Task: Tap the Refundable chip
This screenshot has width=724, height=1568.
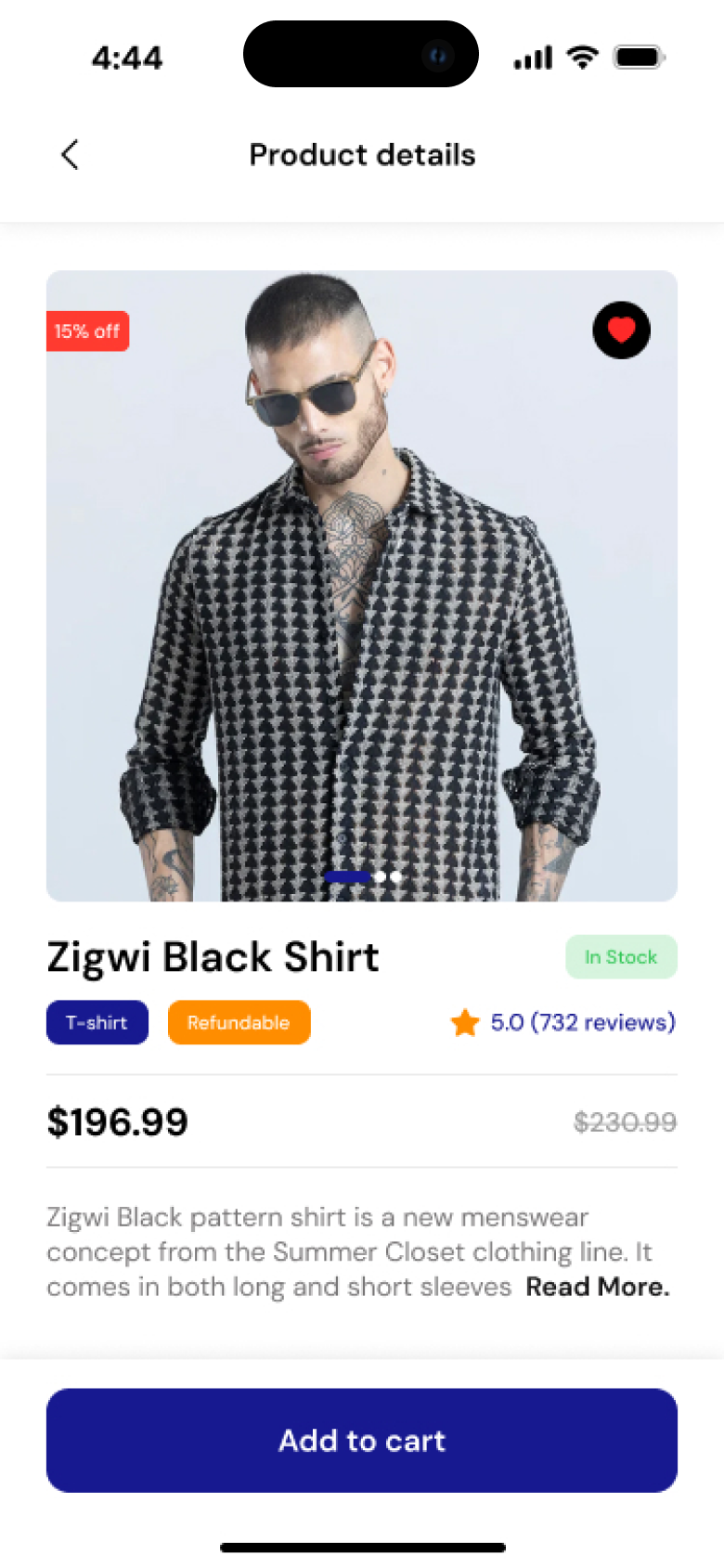Action: coord(239,1022)
